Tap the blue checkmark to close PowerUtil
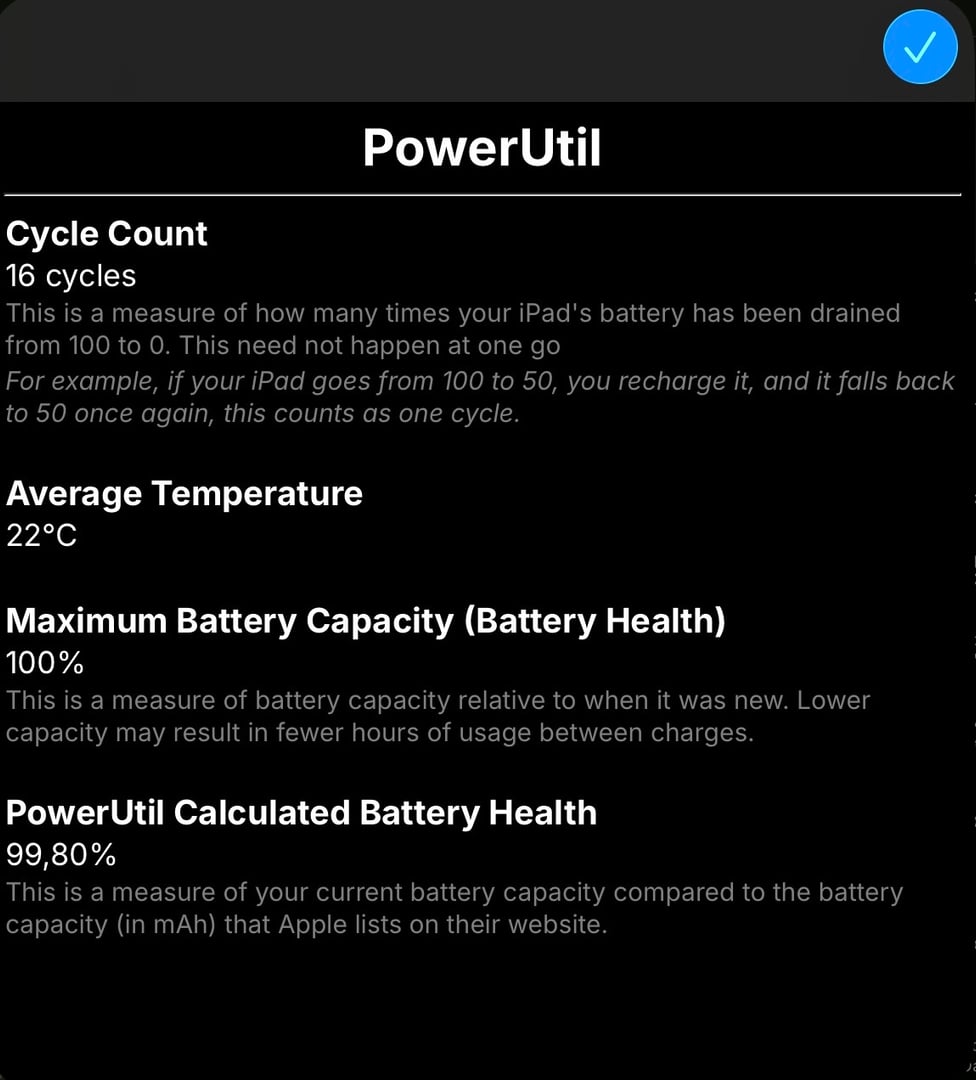The image size is (976, 1080). point(920,46)
